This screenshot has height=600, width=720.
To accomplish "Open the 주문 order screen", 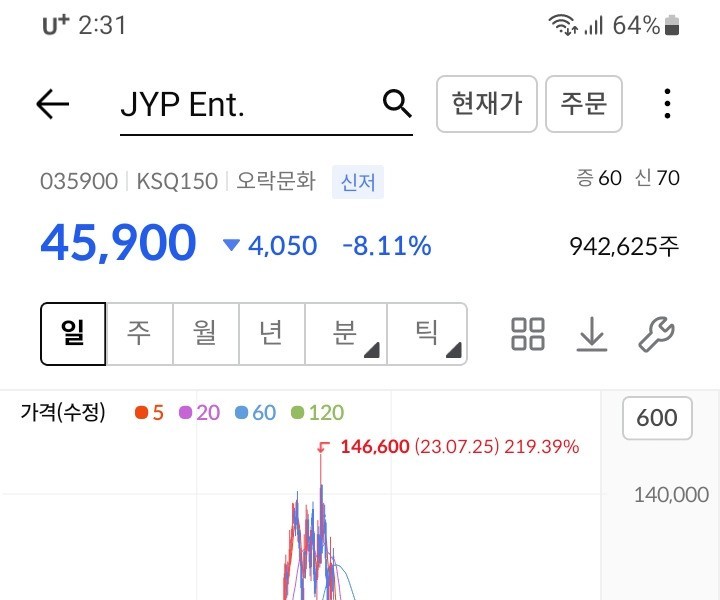I will coord(583,104).
